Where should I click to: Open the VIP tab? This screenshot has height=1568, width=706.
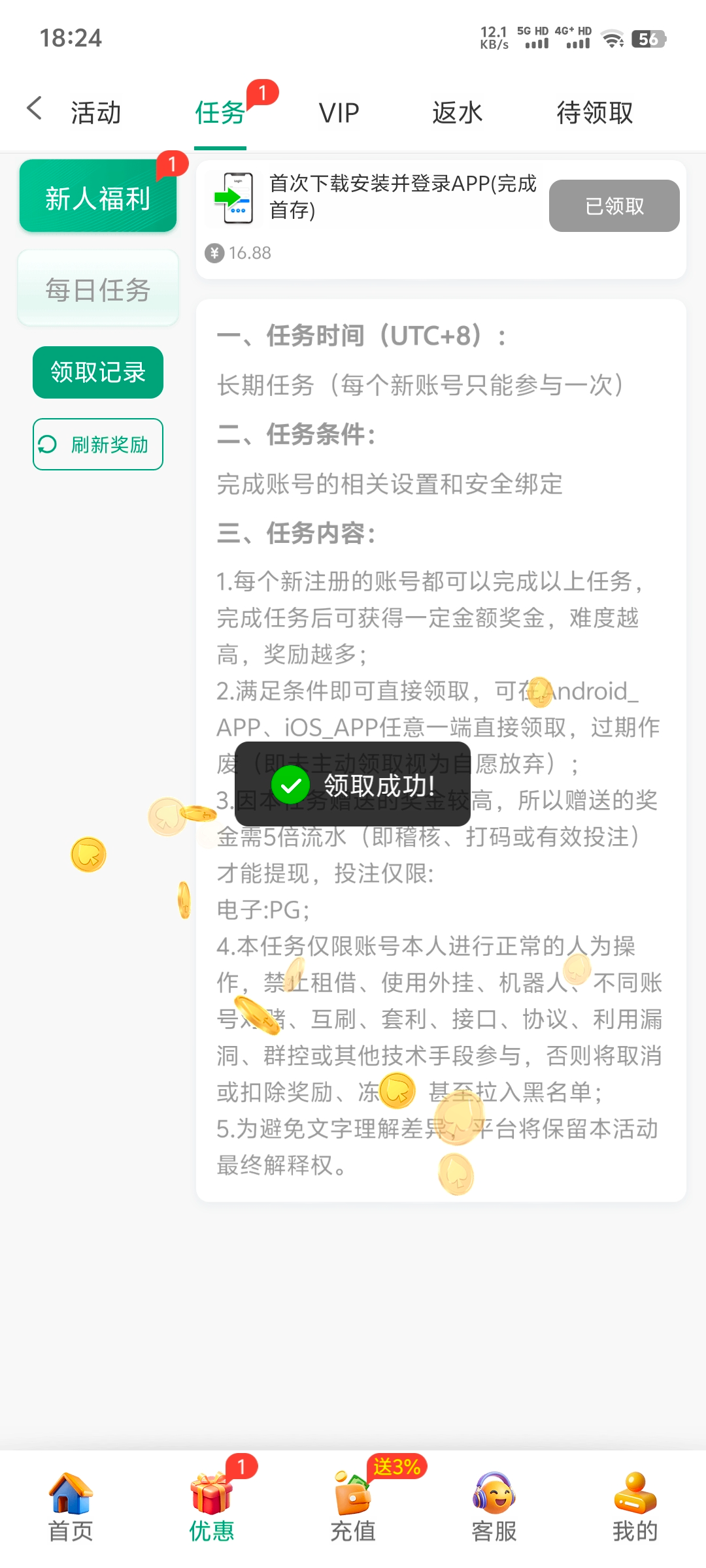click(x=339, y=113)
